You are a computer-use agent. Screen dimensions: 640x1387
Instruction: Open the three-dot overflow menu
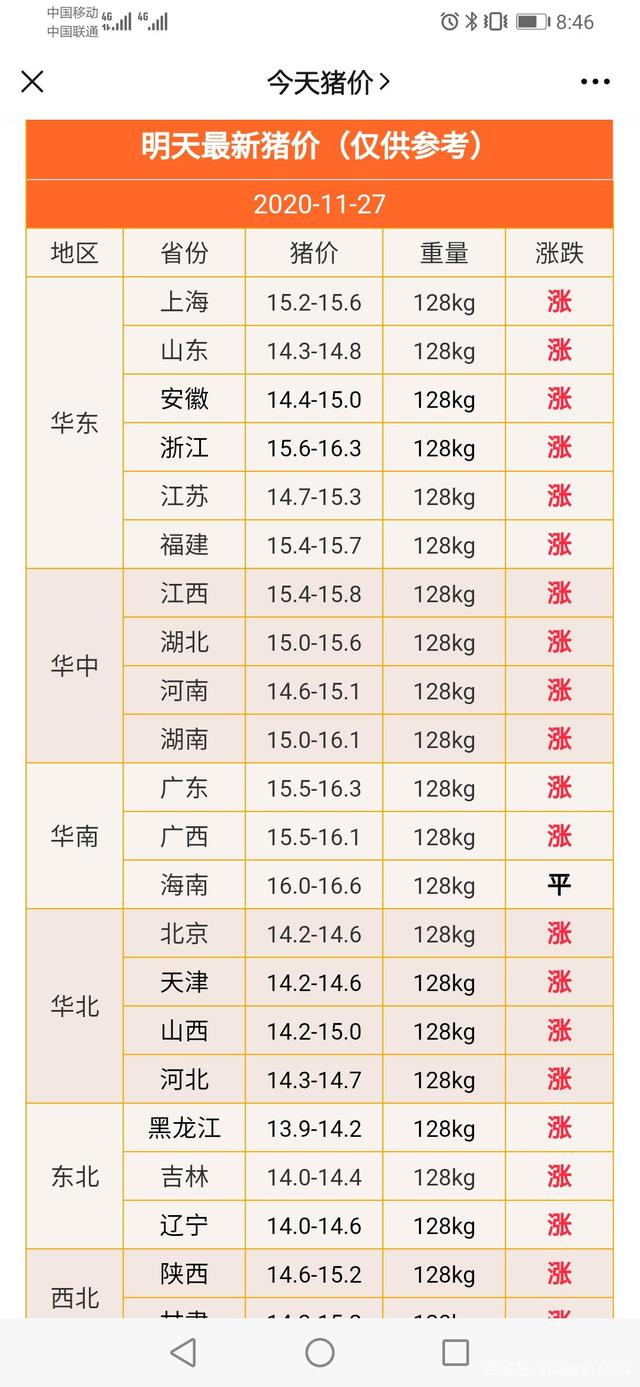point(595,82)
